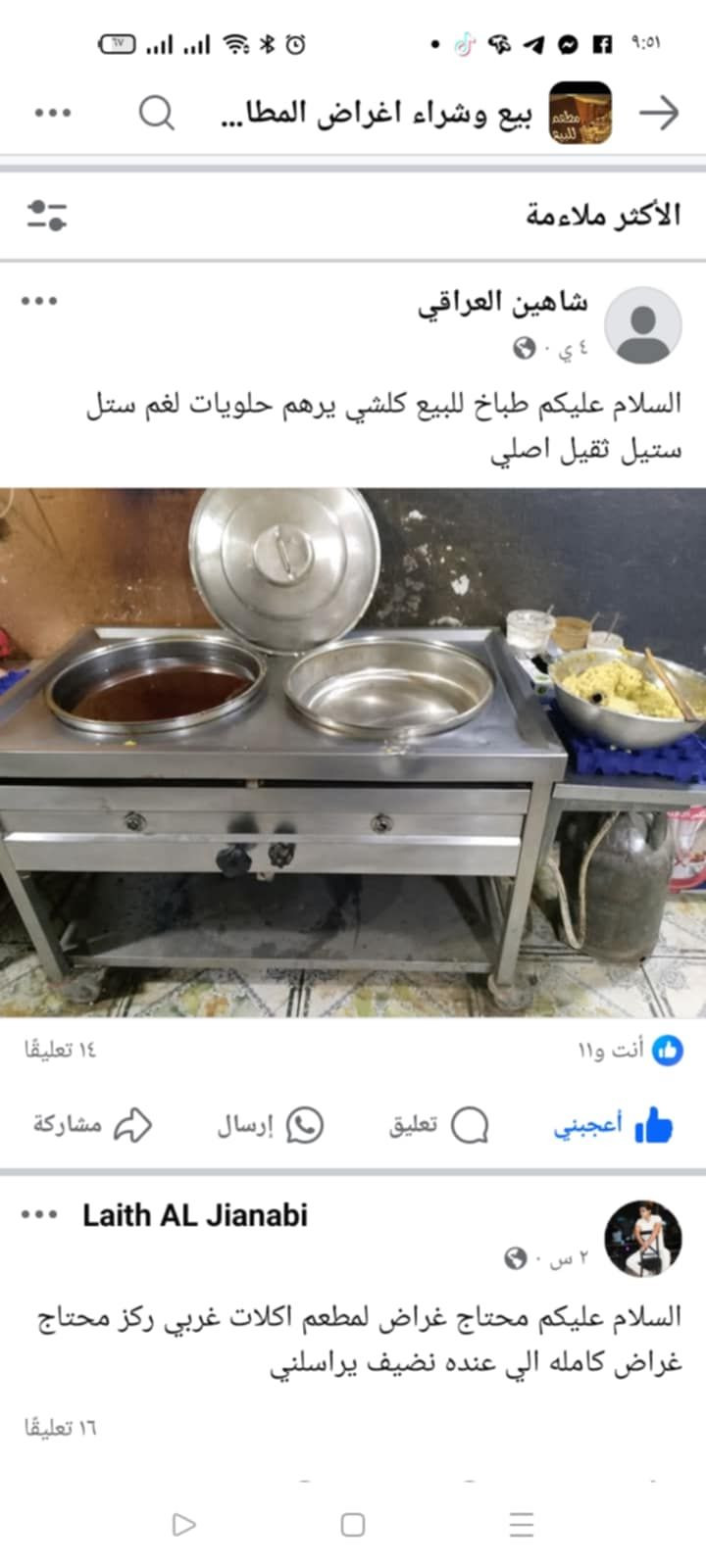Open the feed sorting filter icon
The image size is (706, 1568).
point(46,216)
